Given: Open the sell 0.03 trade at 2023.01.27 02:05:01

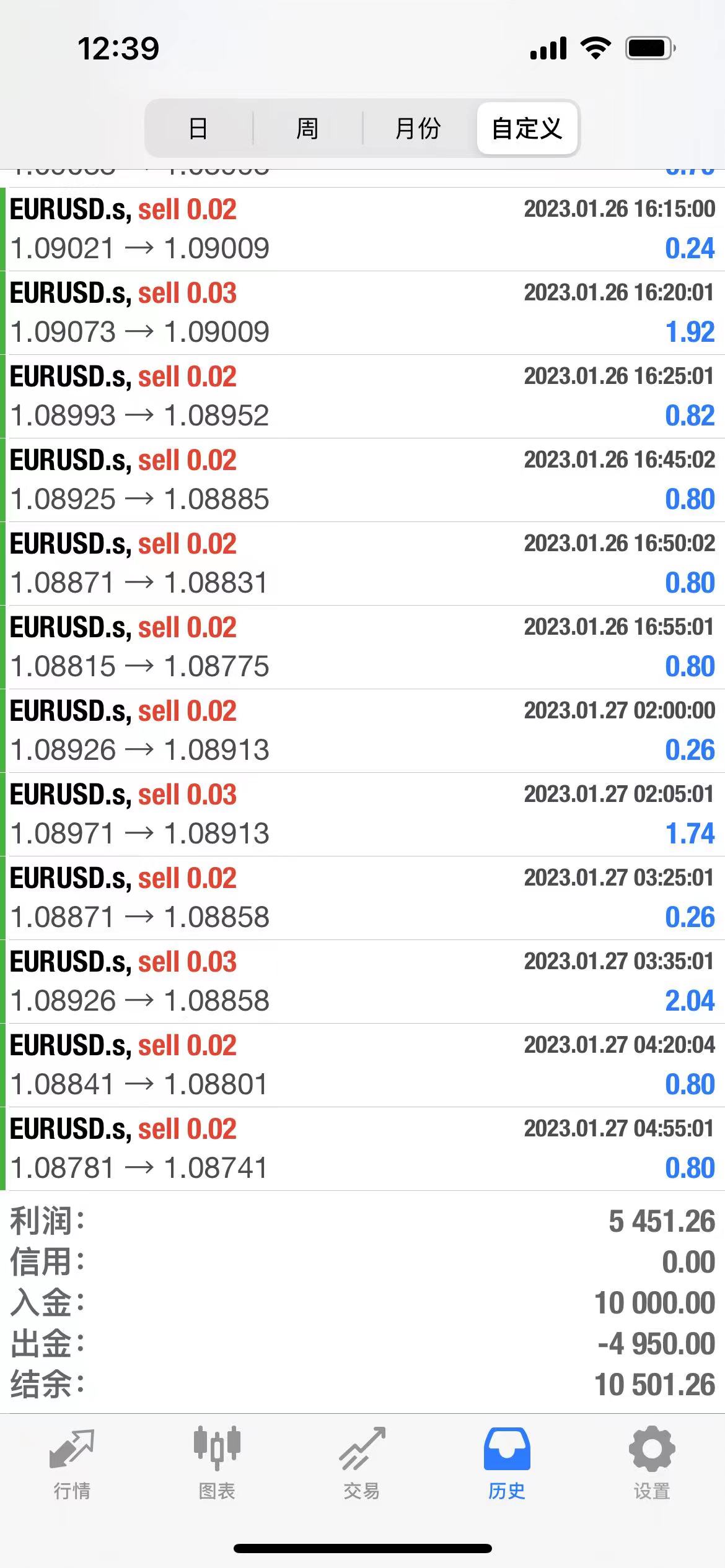Looking at the screenshot, I should tap(362, 814).
